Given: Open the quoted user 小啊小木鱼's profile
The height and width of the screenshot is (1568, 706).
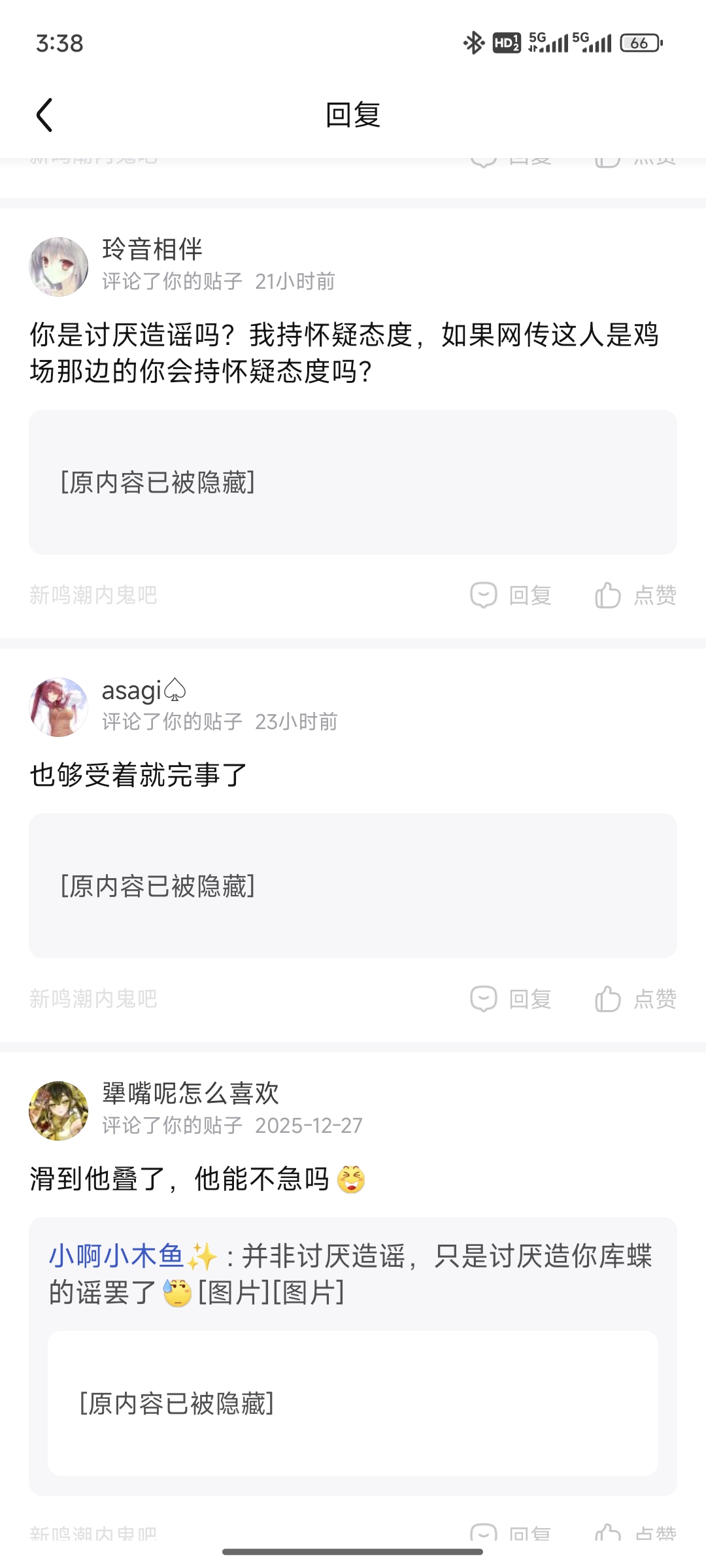Looking at the screenshot, I should coord(117,1256).
